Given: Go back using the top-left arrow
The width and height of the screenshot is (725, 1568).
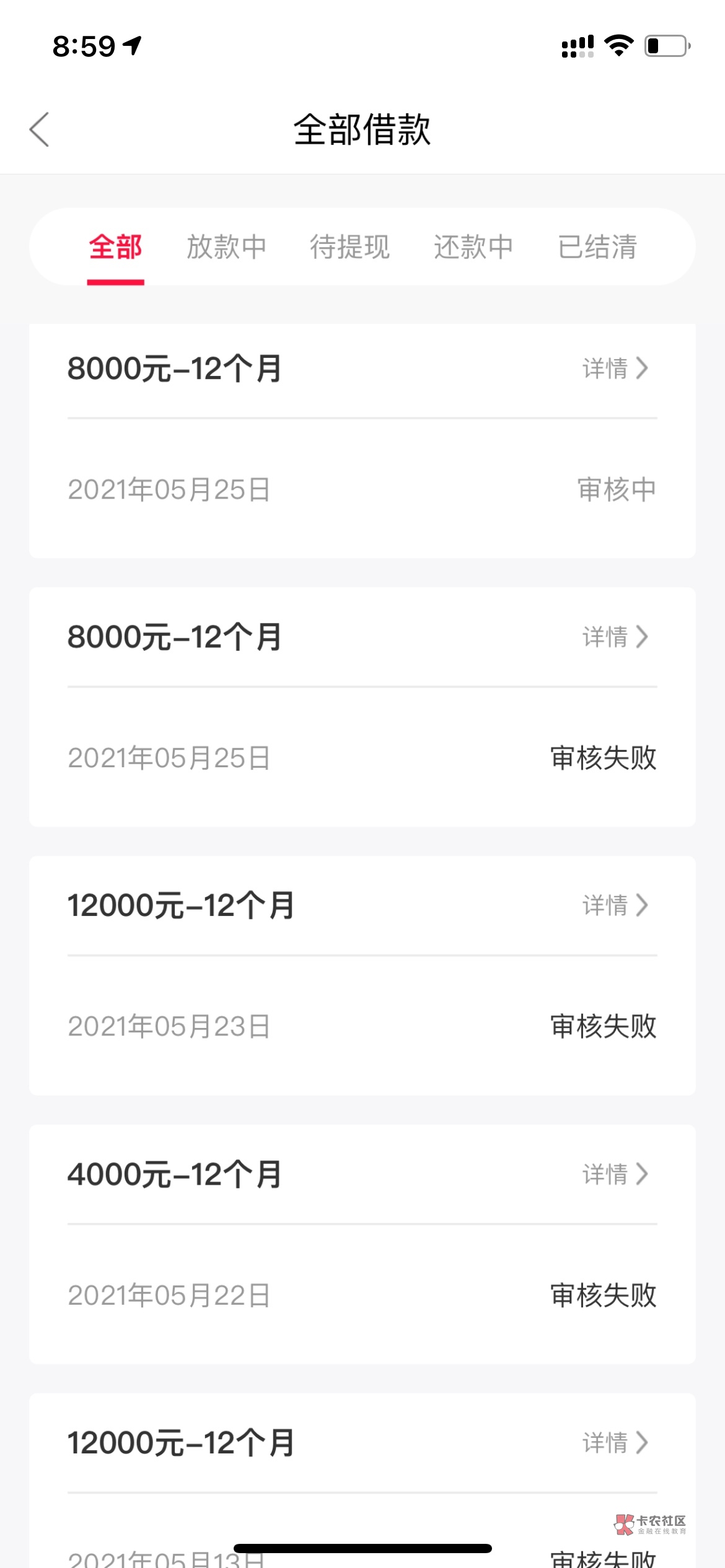Looking at the screenshot, I should (39, 129).
